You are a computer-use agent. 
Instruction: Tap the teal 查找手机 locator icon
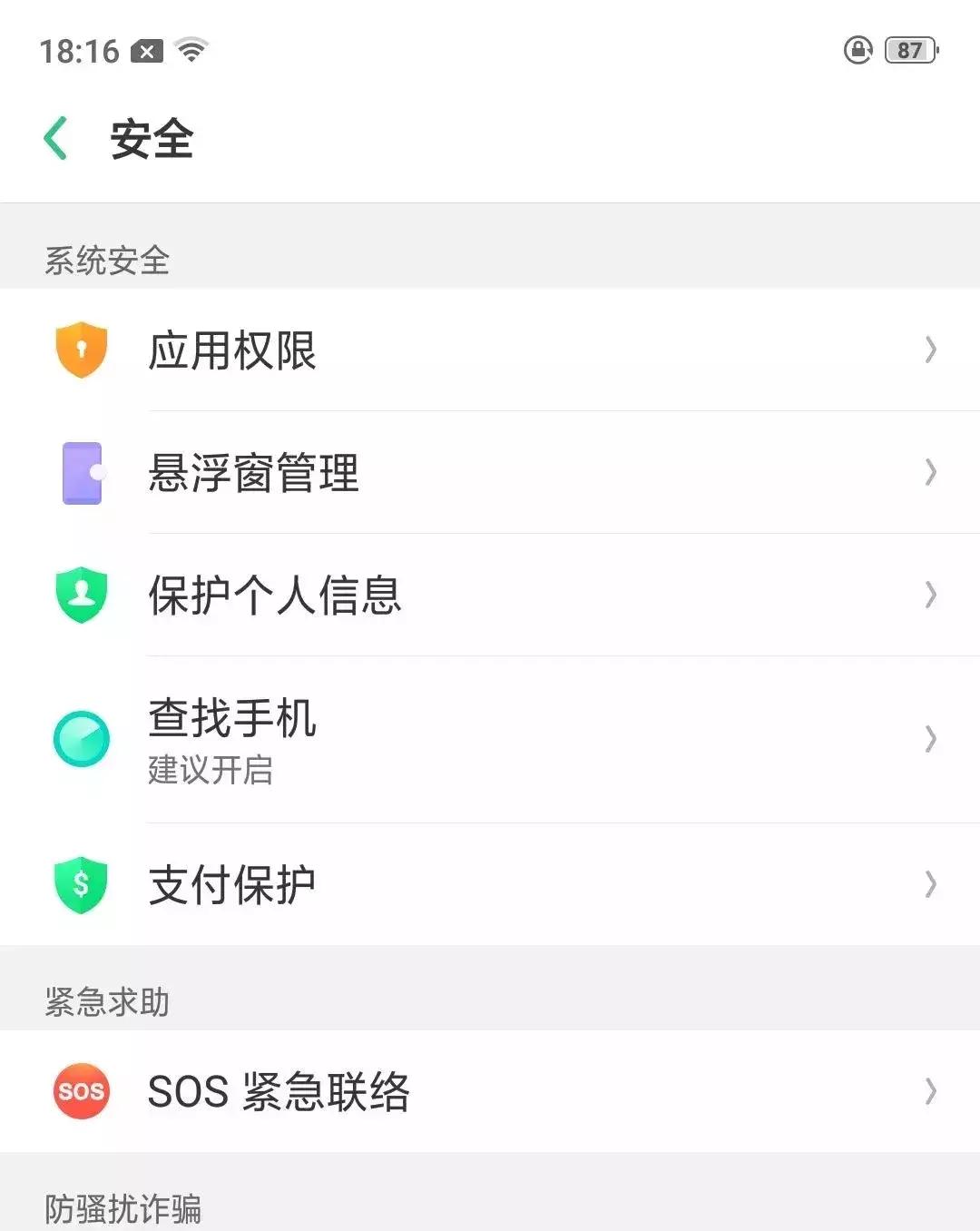81,738
